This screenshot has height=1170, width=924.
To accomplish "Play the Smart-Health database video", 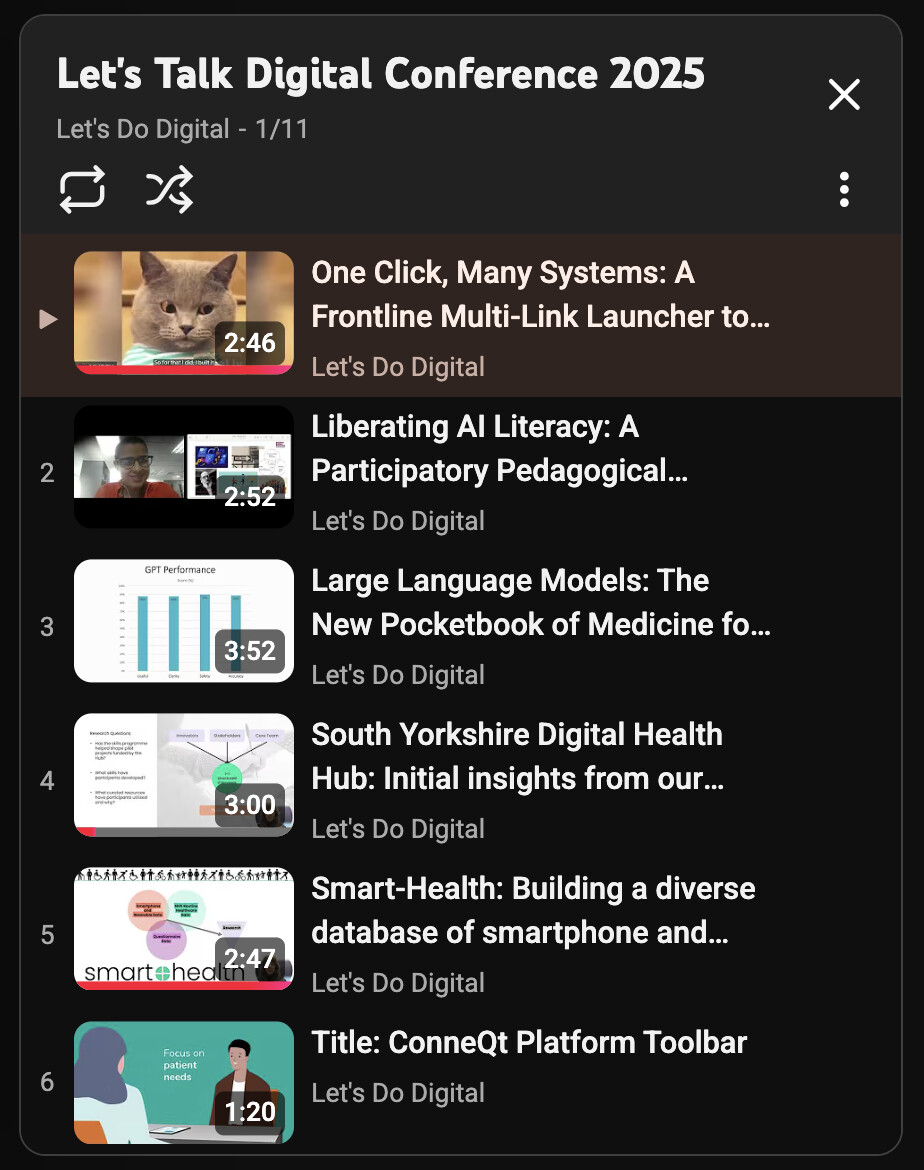I will (x=533, y=911).
